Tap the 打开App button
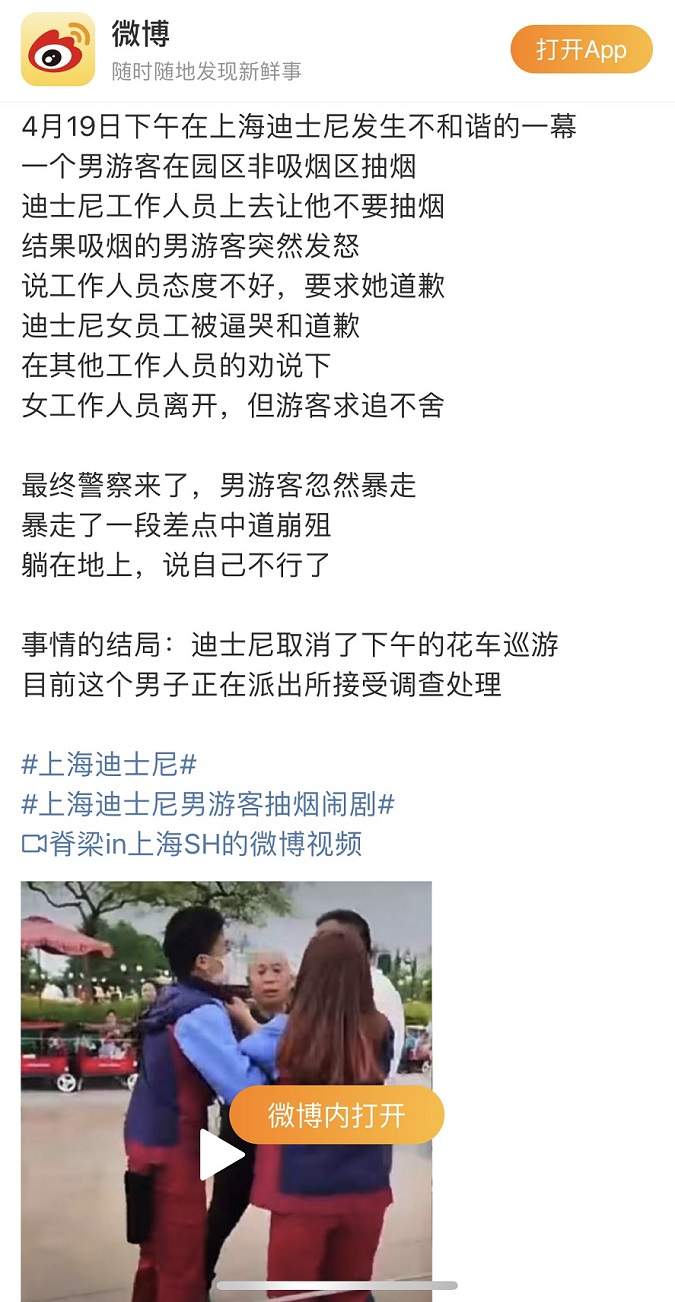675x1302 pixels. [x=581, y=50]
